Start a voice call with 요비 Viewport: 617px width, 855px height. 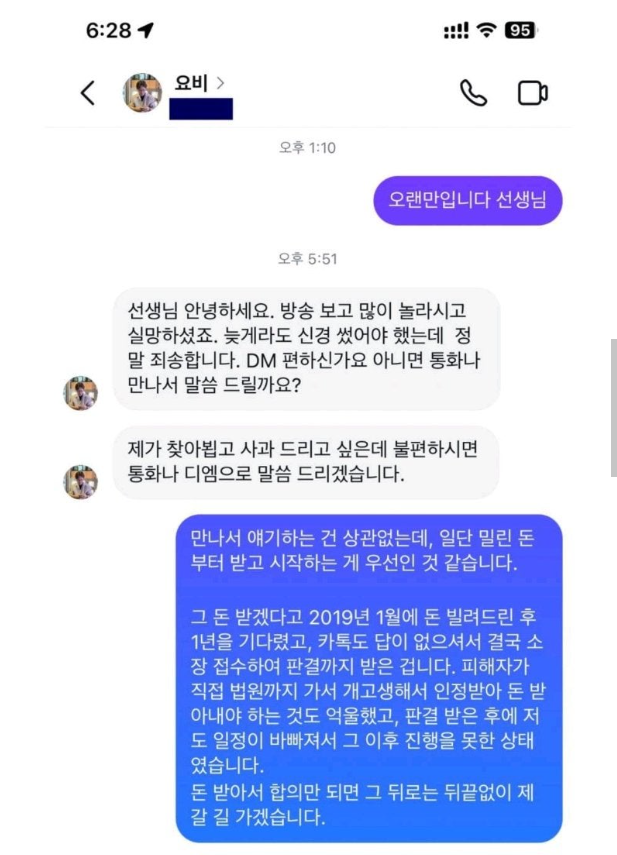[x=472, y=93]
